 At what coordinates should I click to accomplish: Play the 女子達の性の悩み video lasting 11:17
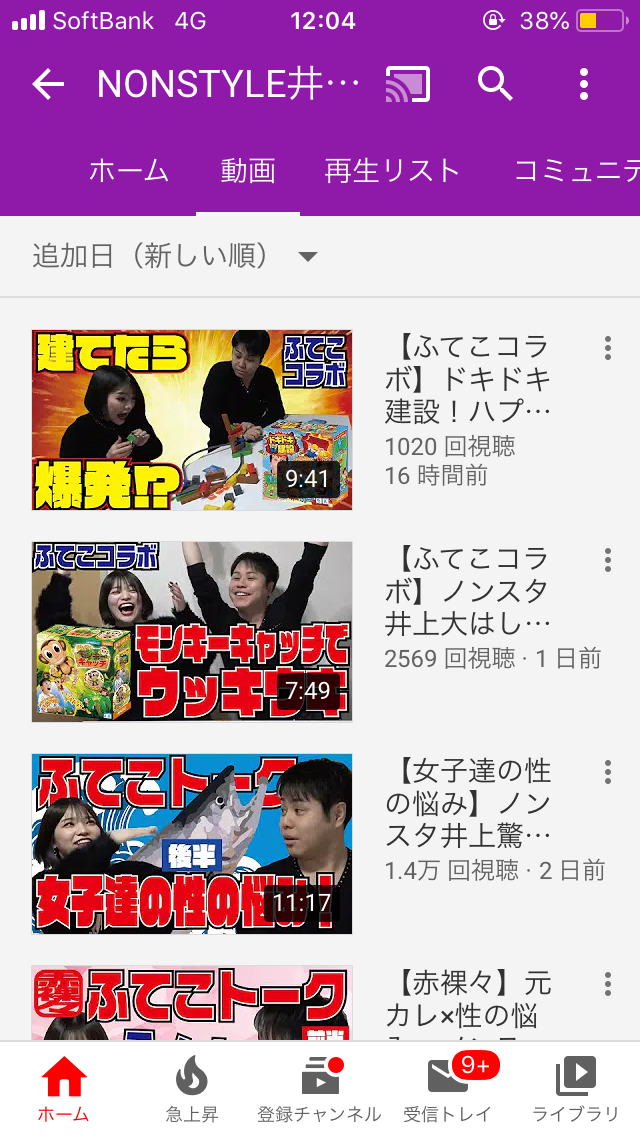[x=192, y=844]
